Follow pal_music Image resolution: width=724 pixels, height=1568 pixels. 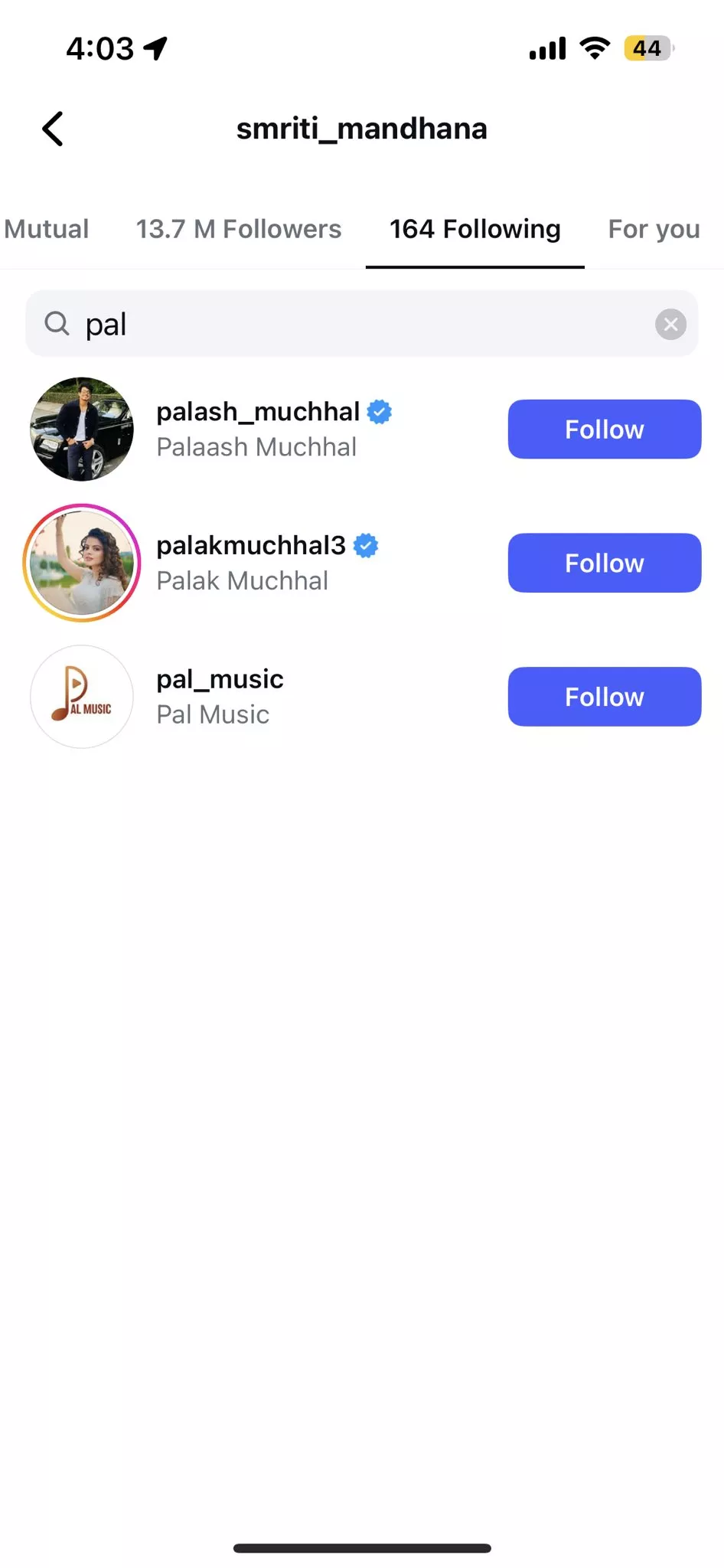pyautogui.click(x=604, y=697)
